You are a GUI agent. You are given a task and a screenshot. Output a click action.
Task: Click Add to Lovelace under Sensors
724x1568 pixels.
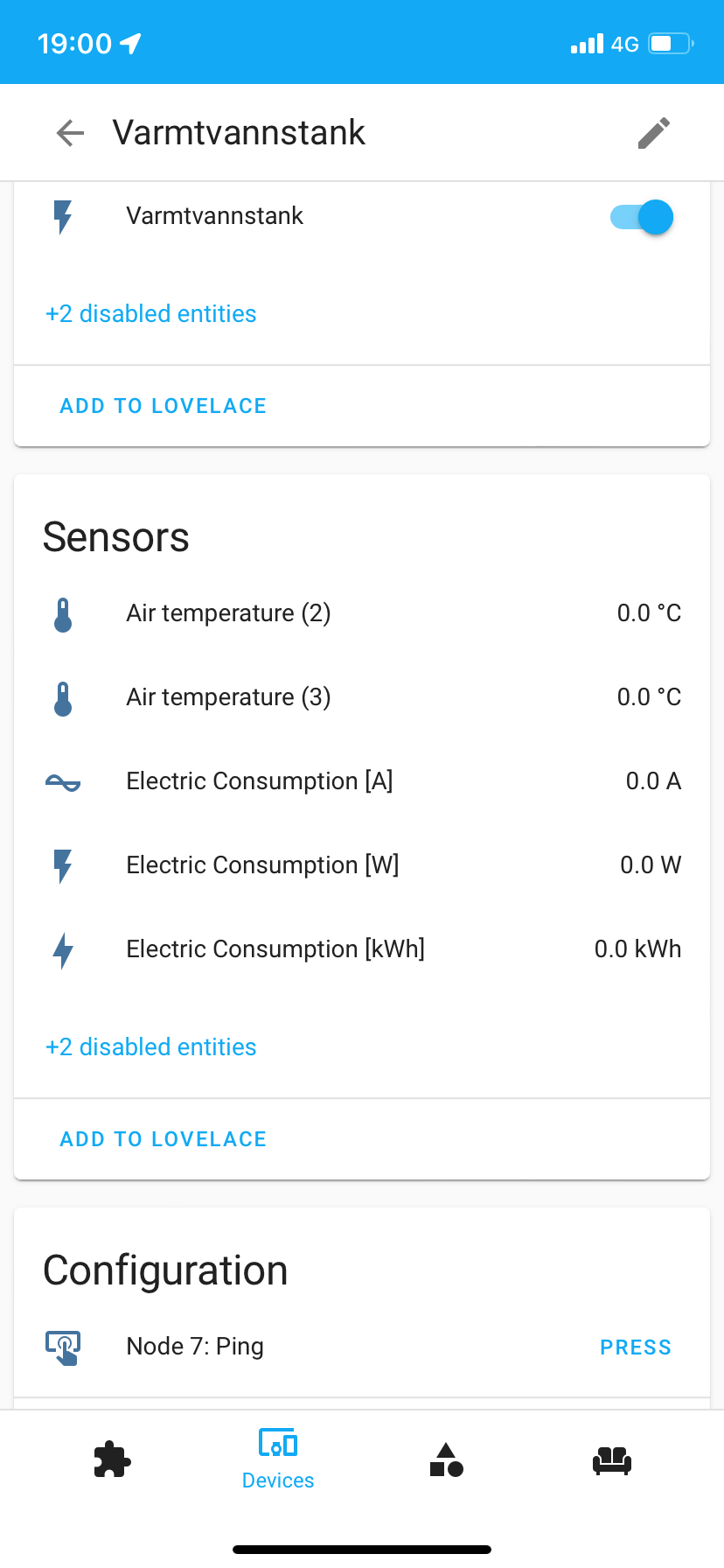tap(163, 1138)
